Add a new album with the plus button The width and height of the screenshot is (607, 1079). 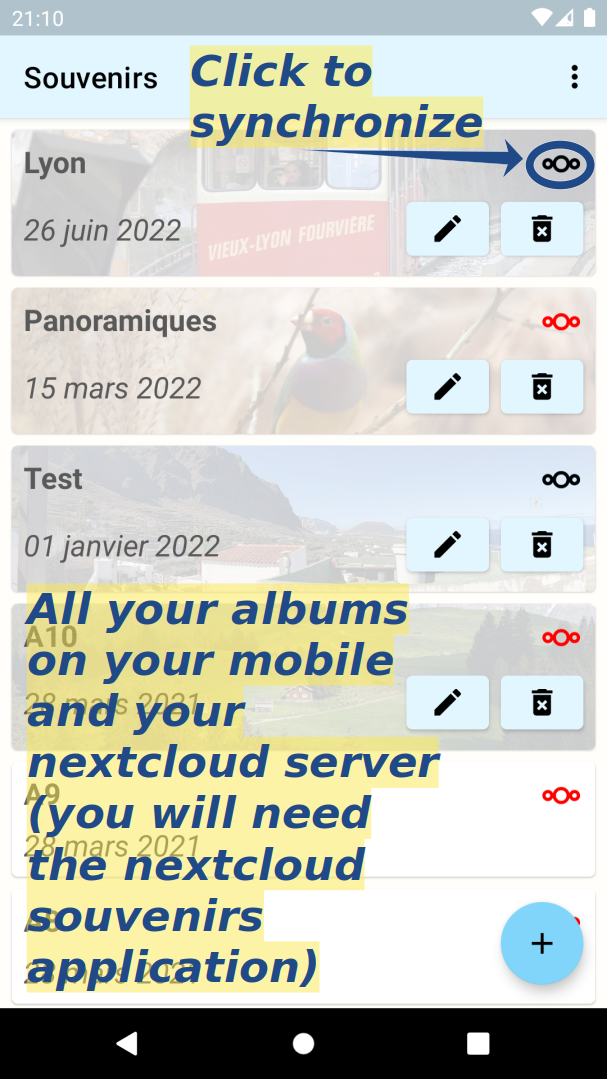[x=541, y=943]
